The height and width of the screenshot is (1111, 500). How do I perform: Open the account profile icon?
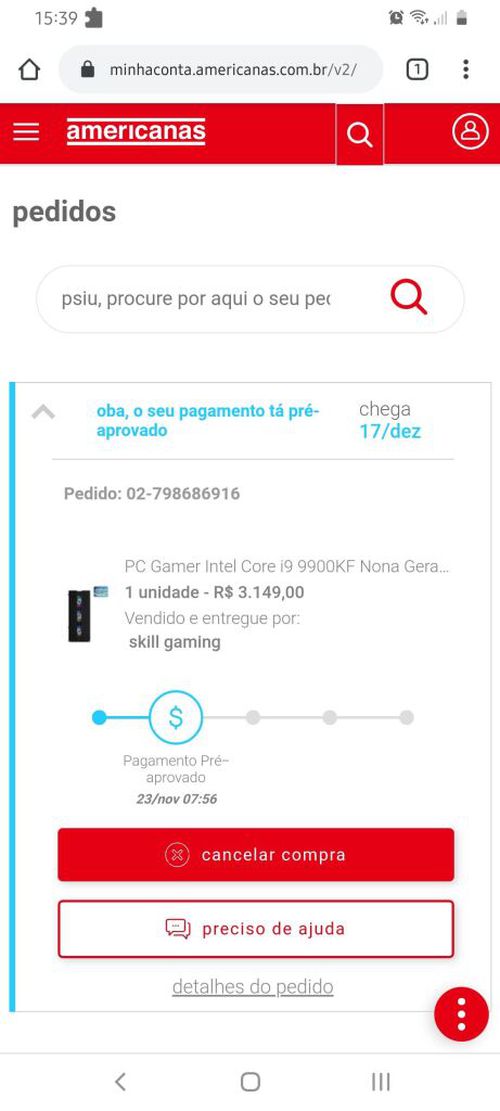(470, 131)
